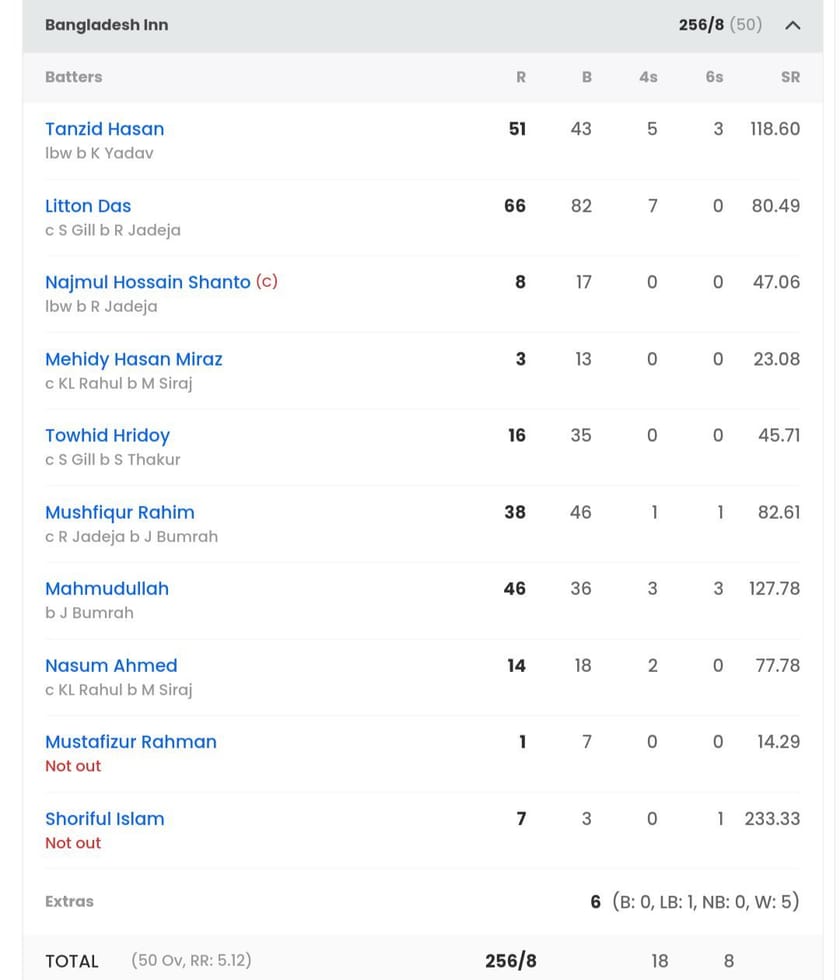Click the SR strike rate header

790,77
